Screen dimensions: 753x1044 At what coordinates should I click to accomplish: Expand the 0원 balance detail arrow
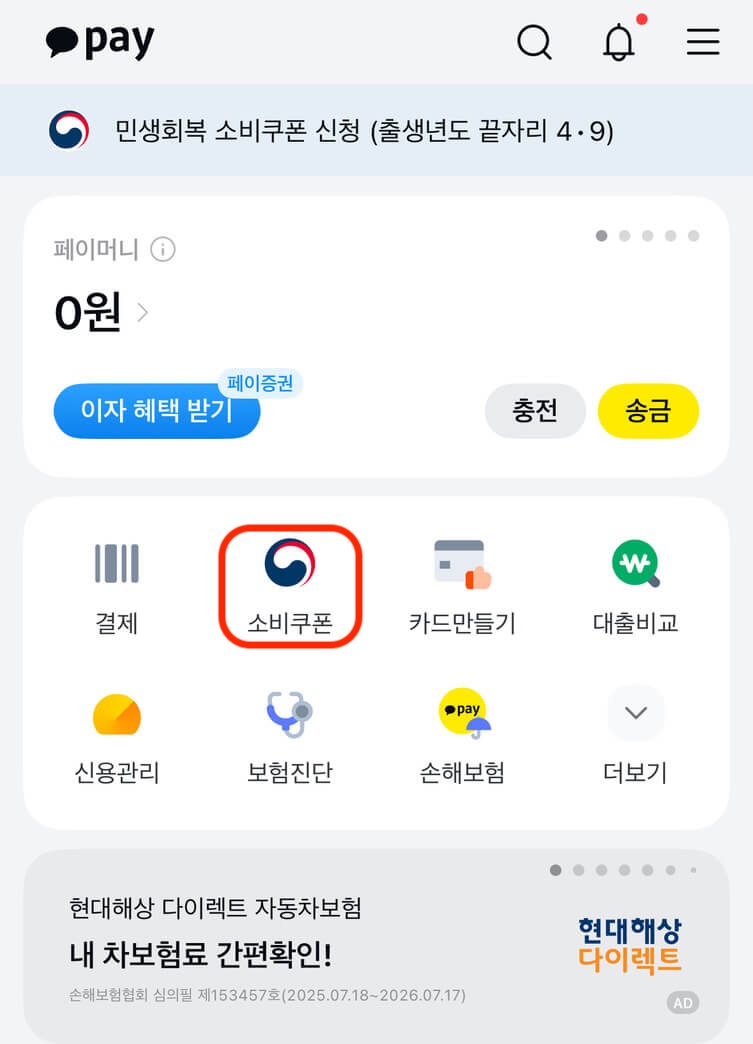coord(142,313)
